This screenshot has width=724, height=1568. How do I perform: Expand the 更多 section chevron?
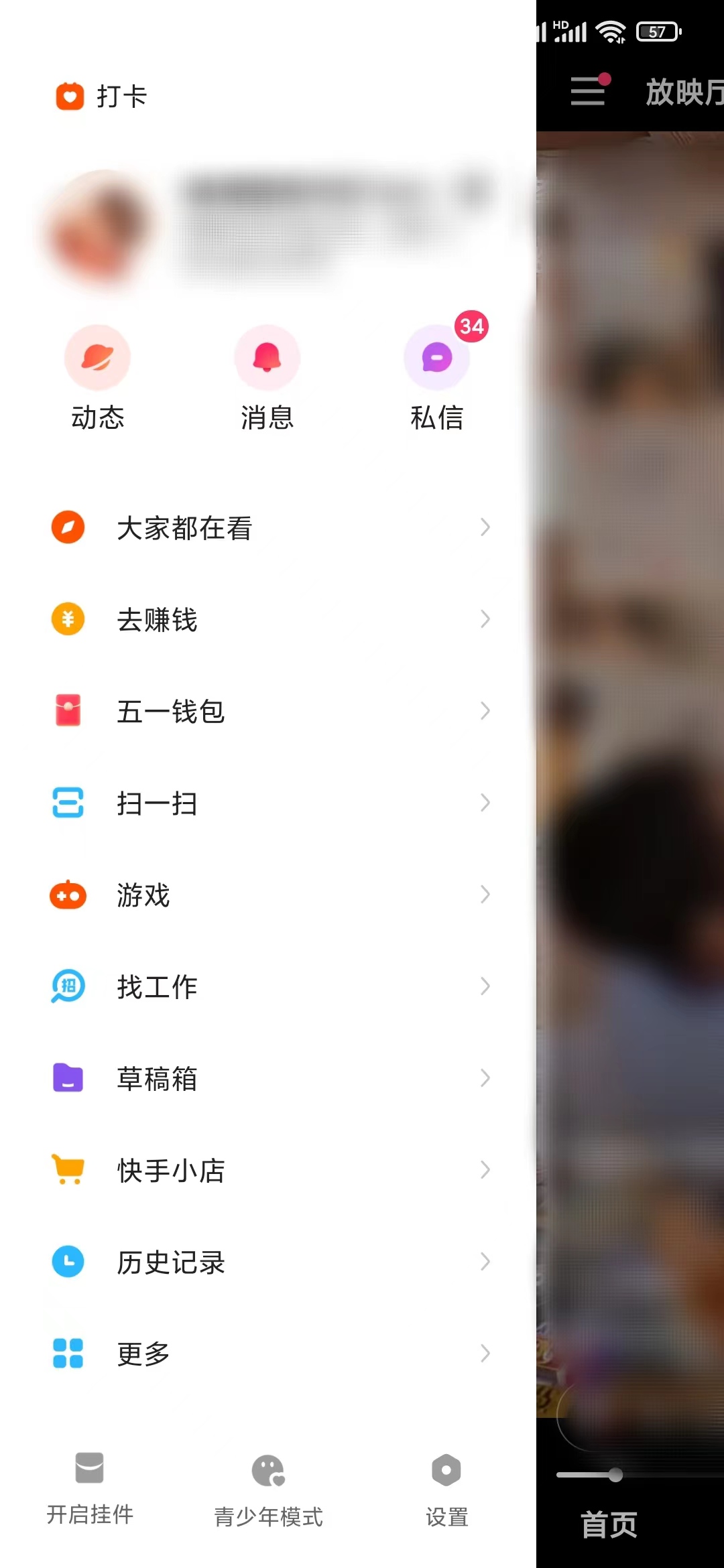(486, 1354)
